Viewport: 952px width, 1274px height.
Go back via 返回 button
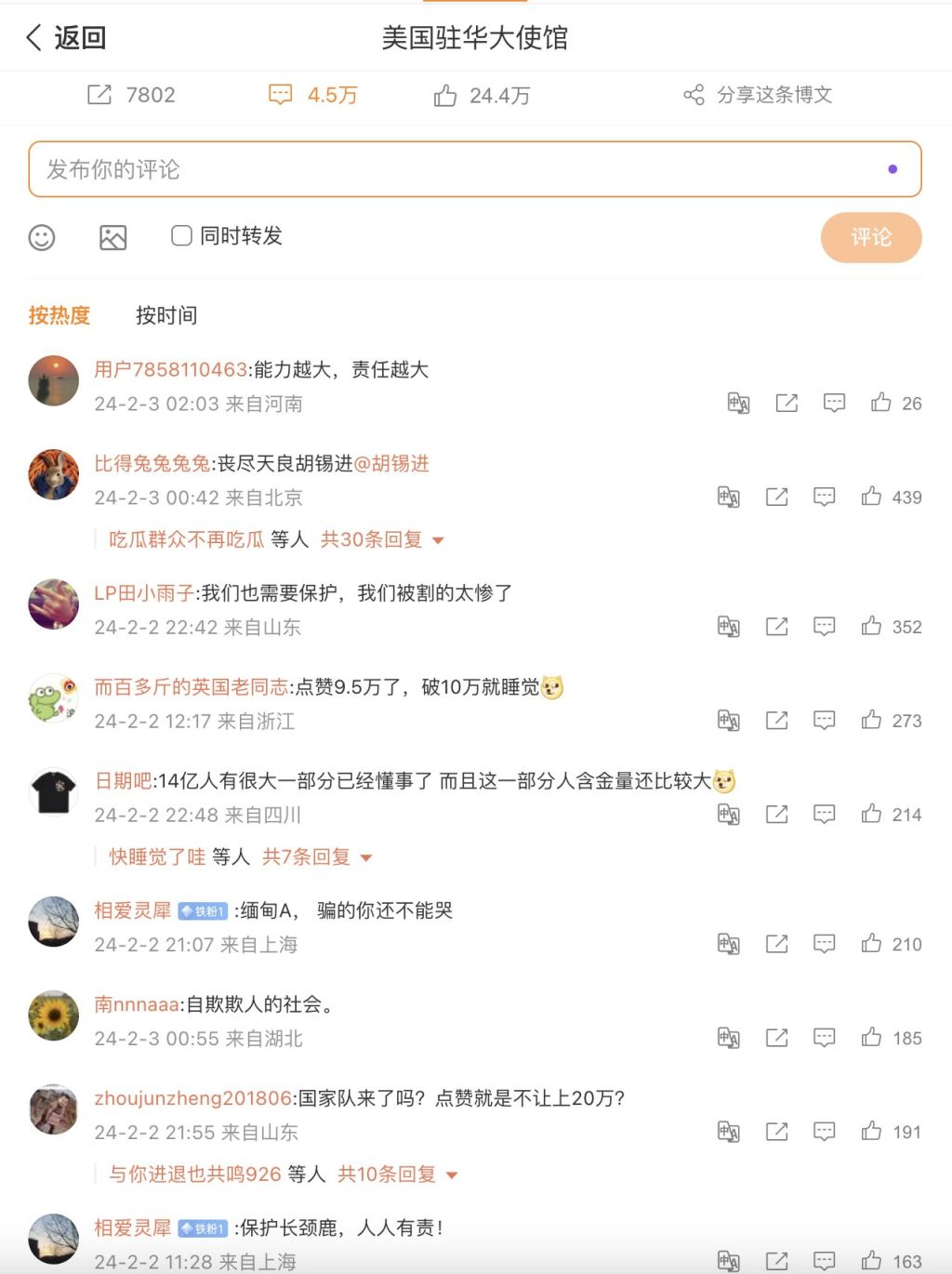(x=65, y=38)
